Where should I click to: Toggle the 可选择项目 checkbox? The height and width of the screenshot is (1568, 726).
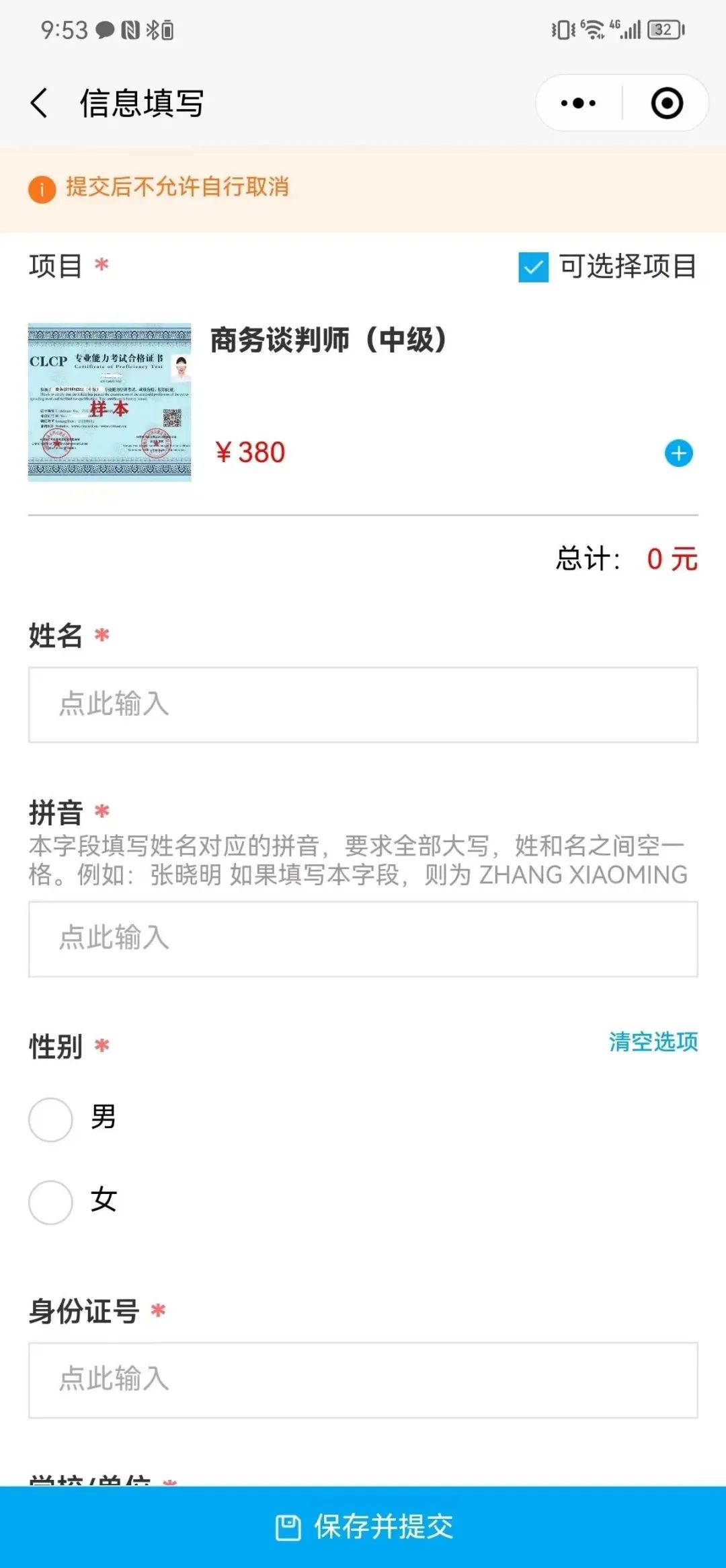(x=533, y=267)
